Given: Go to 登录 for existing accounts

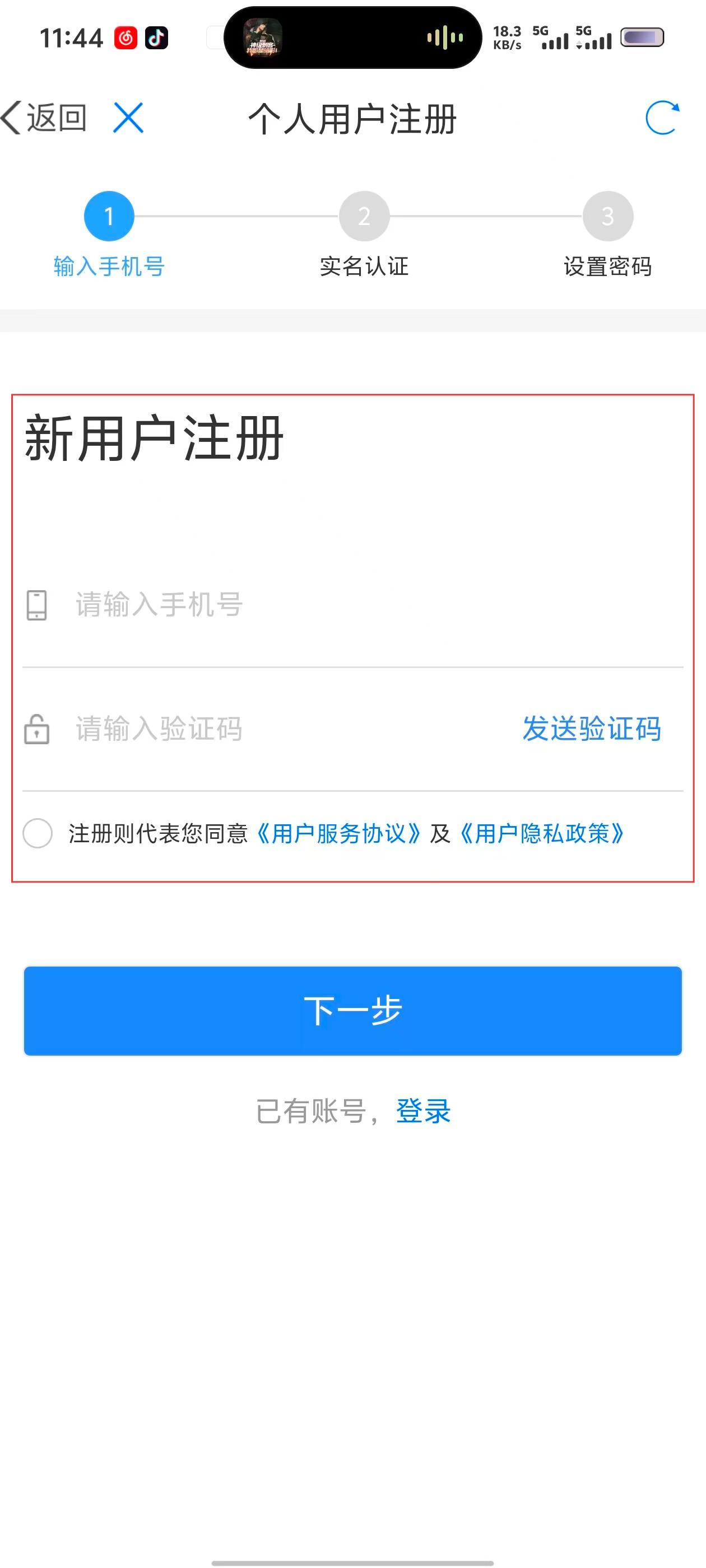Looking at the screenshot, I should point(424,1111).
